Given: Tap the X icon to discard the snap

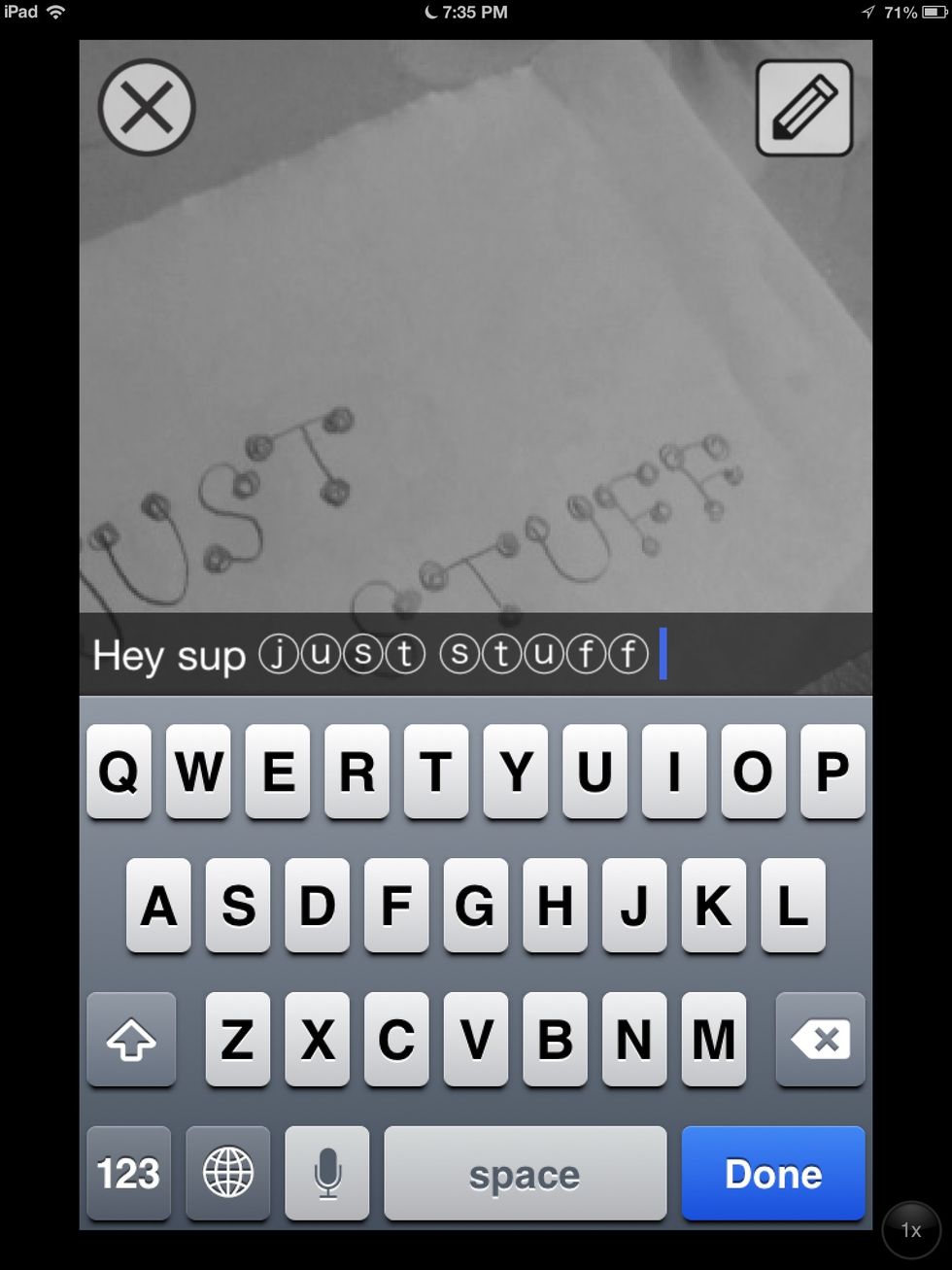Looking at the screenshot, I should (147, 108).
